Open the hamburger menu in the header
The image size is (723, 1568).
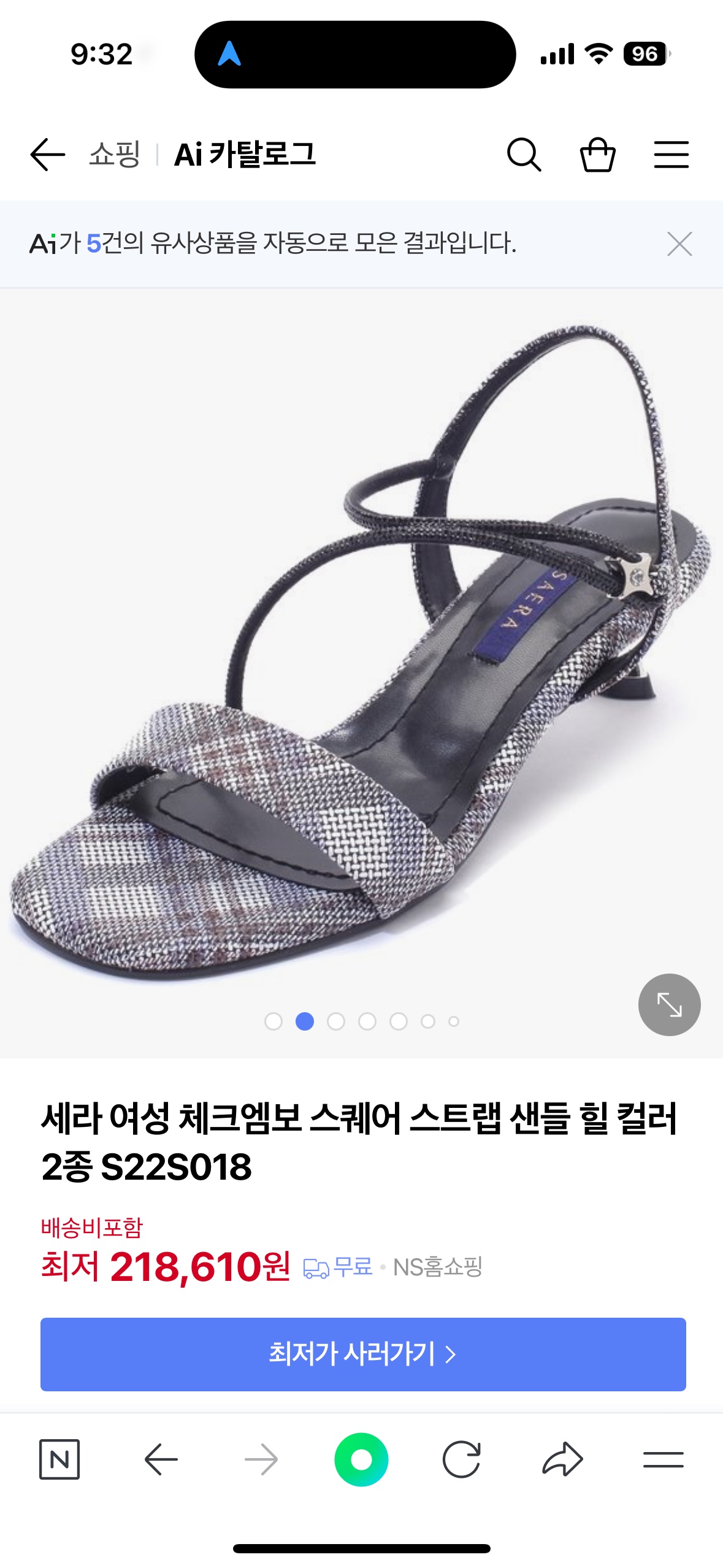pyautogui.click(x=671, y=154)
